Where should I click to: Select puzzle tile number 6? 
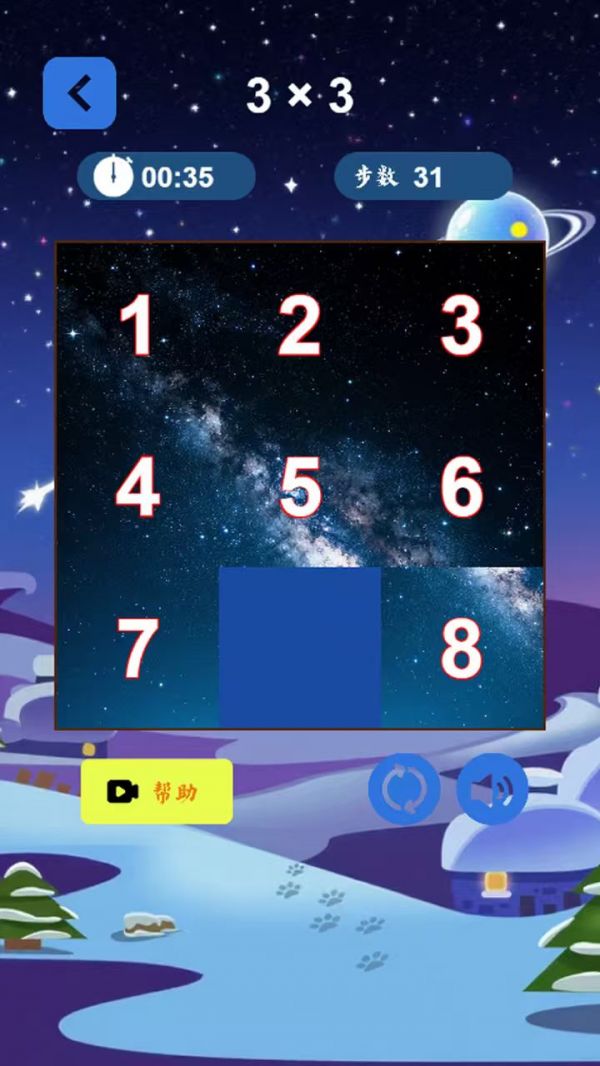coord(462,487)
